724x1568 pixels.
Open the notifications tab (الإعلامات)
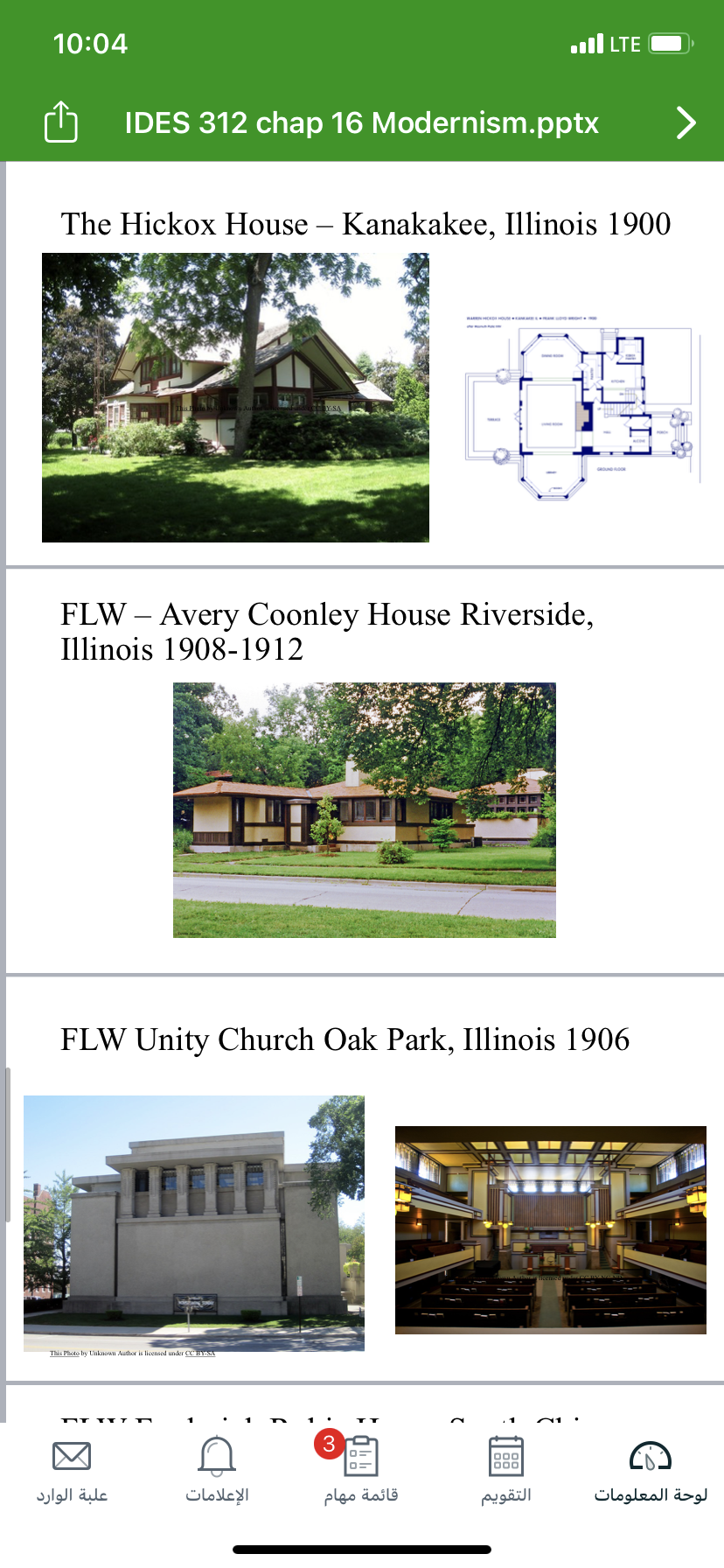pyautogui.click(x=217, y=1471)
